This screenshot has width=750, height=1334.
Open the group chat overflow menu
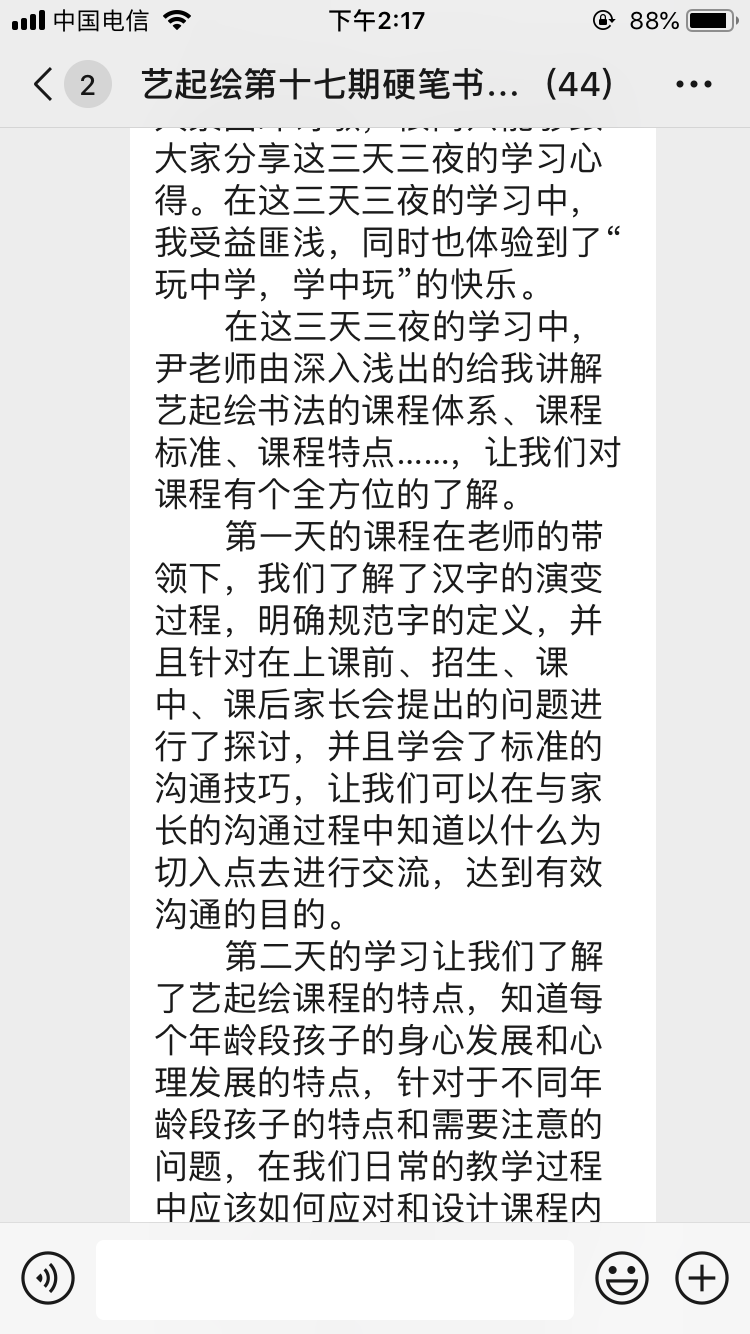pyautogui.click(x=694, y=85)
